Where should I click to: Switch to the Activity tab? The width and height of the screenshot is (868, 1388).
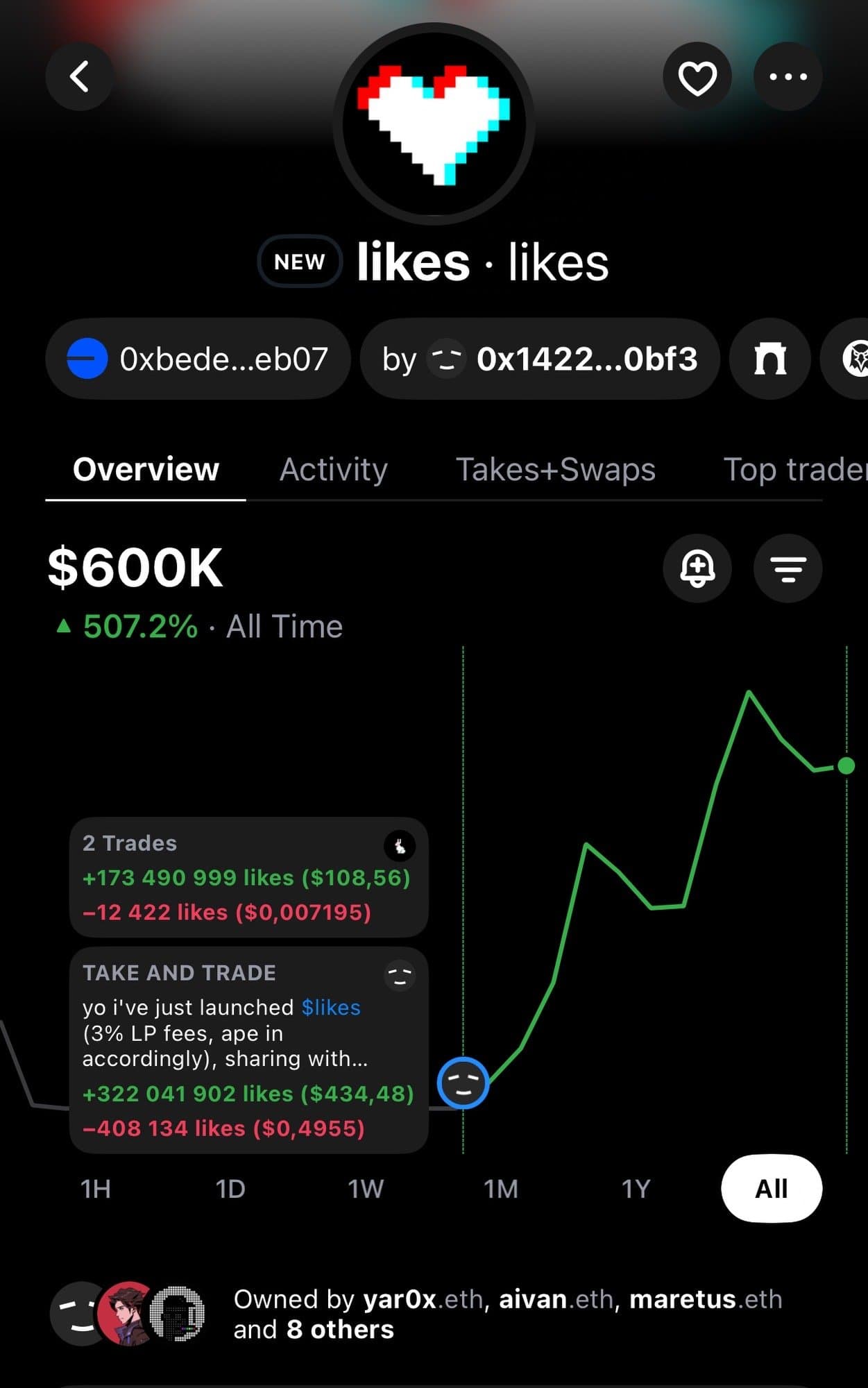pyautogui.click(x=333, y=470)
